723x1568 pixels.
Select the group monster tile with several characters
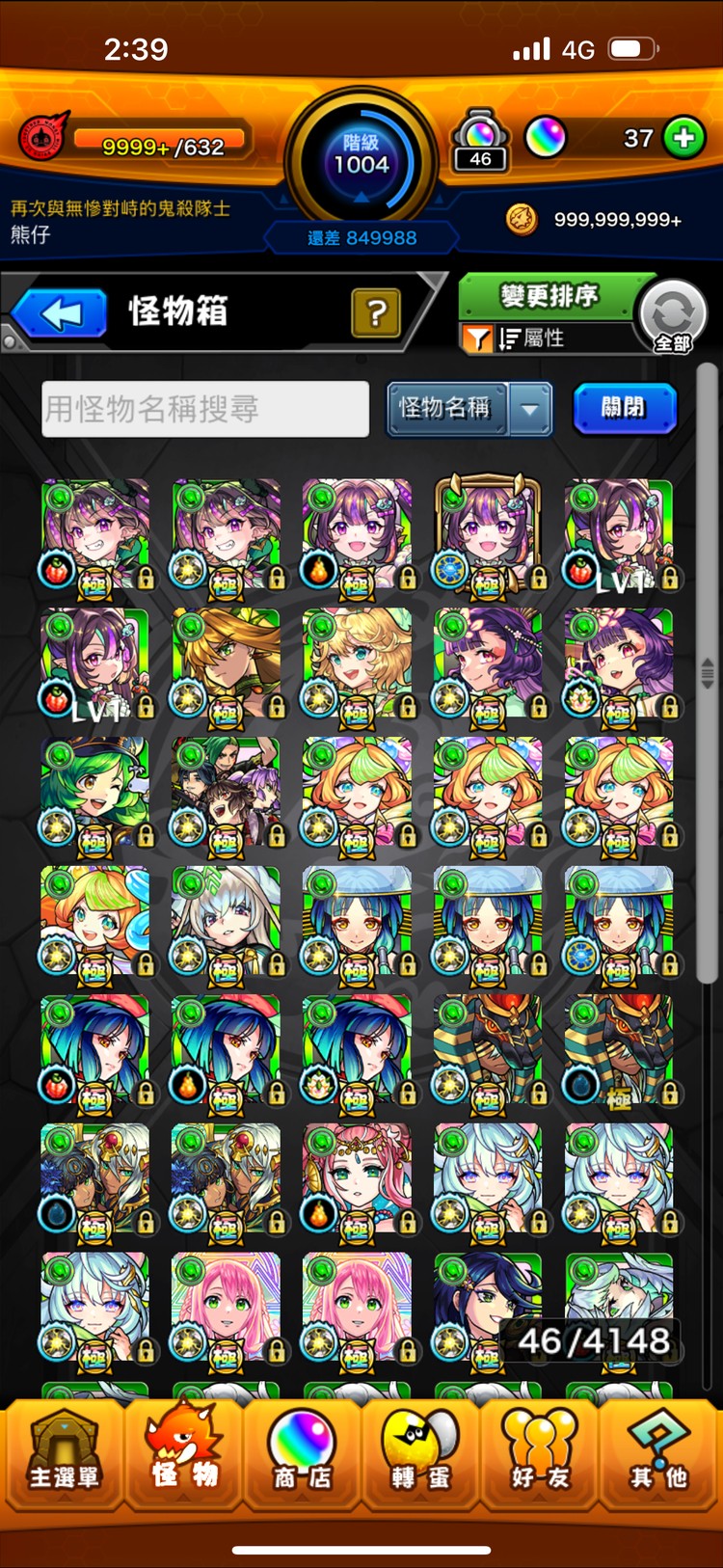[x=226, y=793]
